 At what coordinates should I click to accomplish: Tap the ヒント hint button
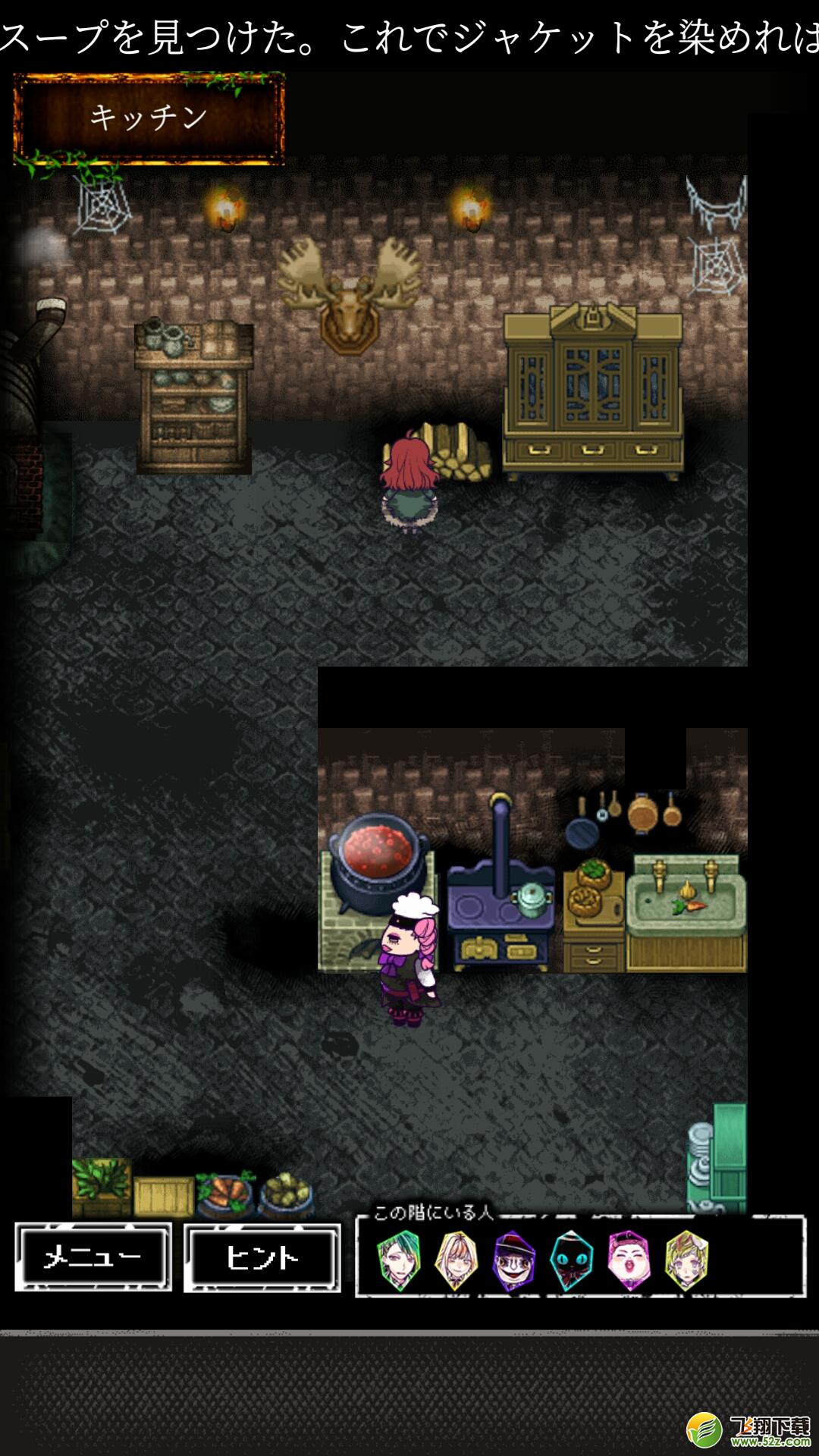[262, 1257]
